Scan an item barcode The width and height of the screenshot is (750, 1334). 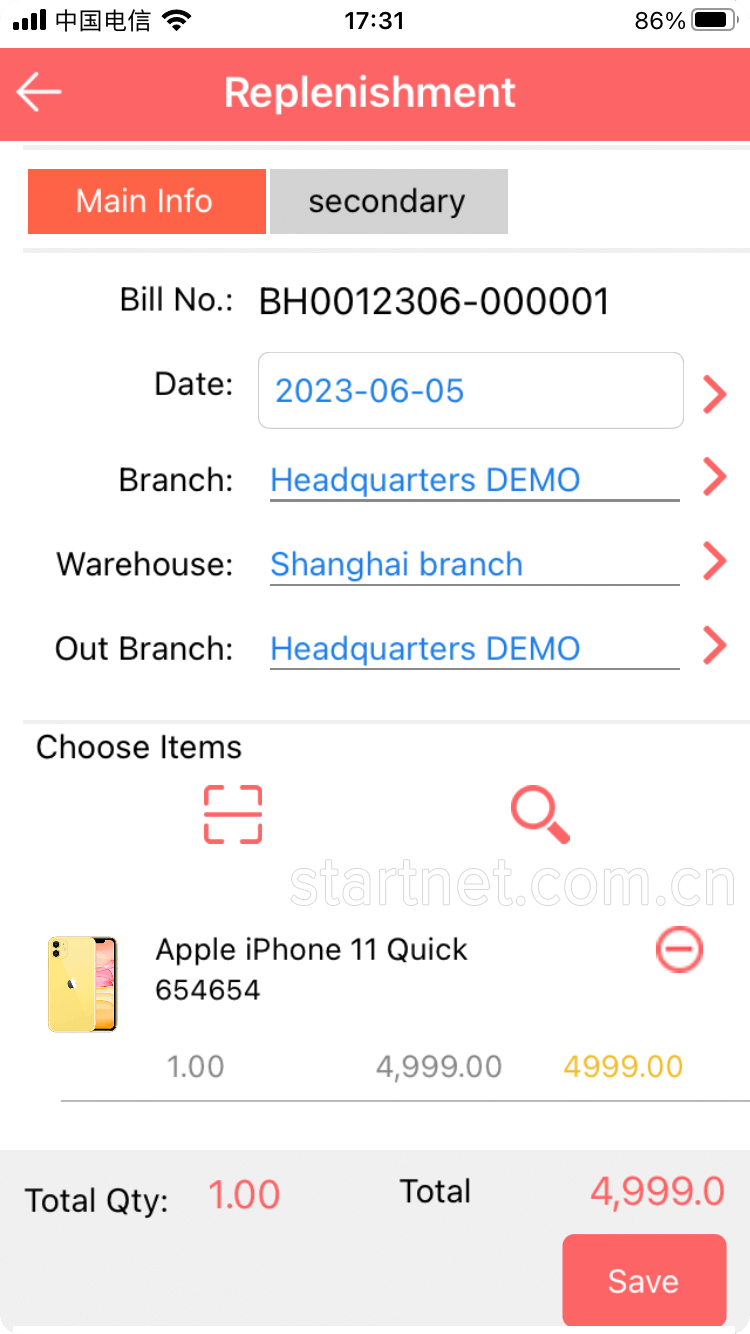point(233,814)
